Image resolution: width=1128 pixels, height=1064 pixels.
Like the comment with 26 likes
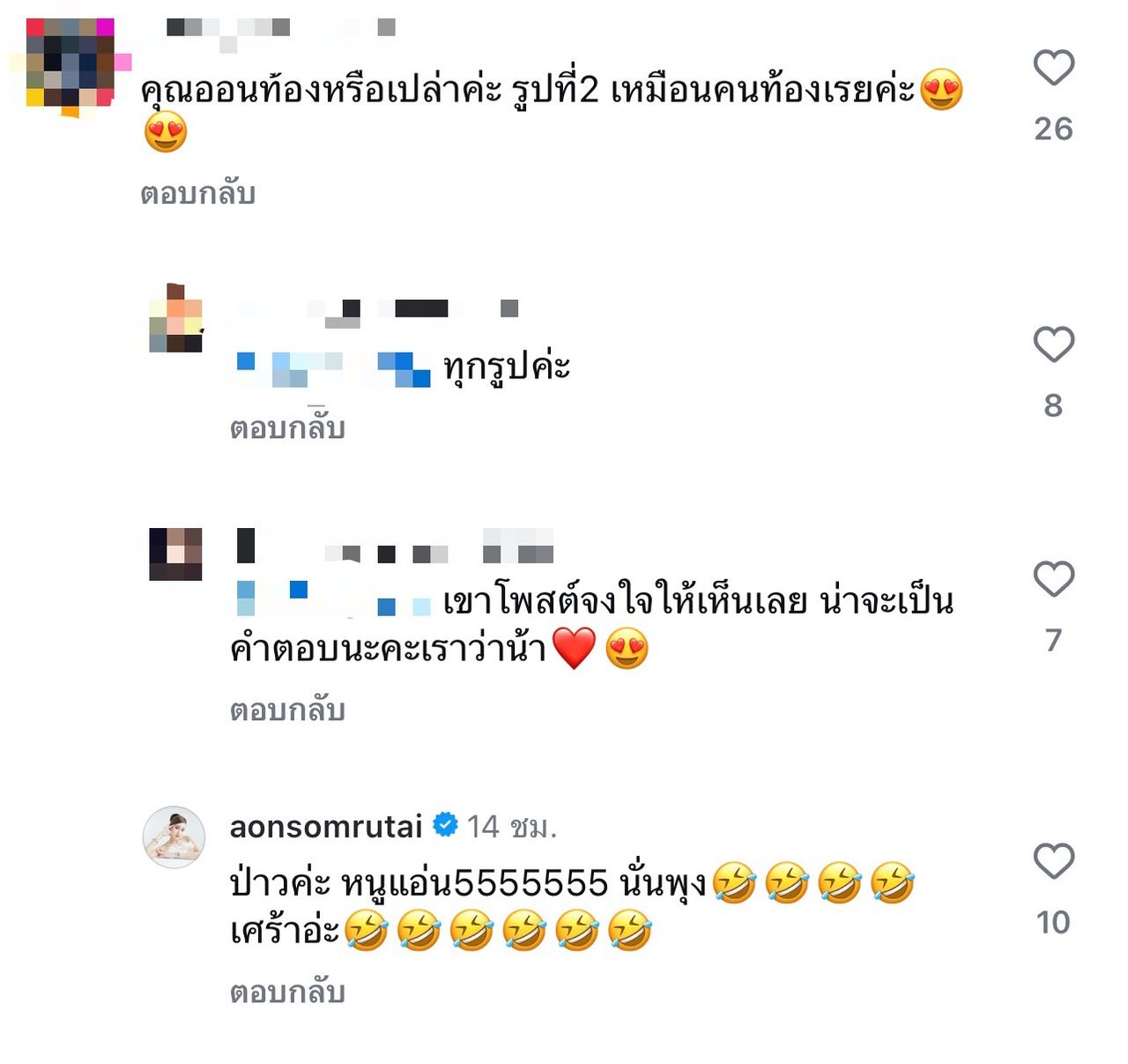coord(1053,68)
